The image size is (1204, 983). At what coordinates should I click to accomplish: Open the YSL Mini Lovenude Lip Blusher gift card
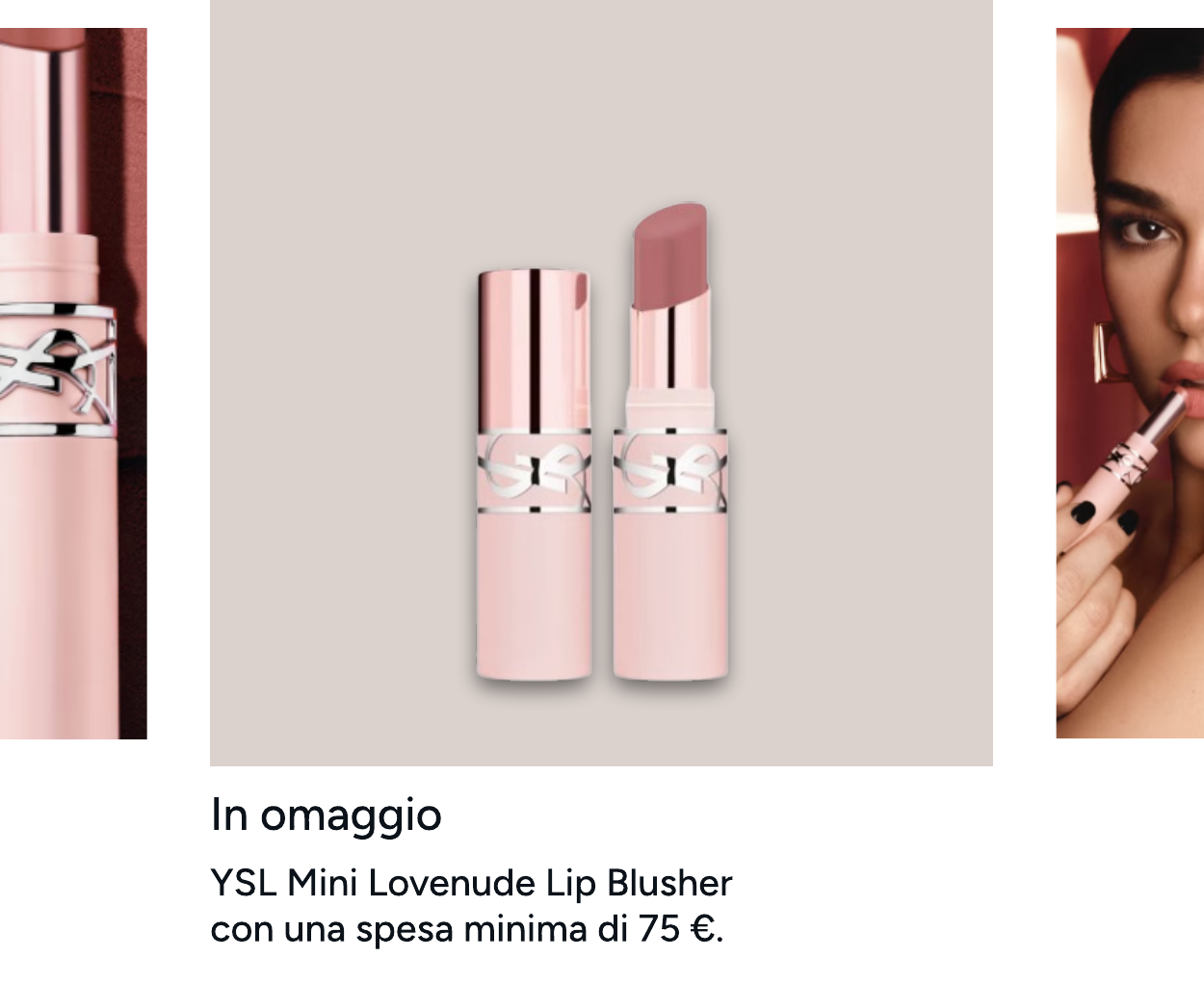tap(601, 385)
